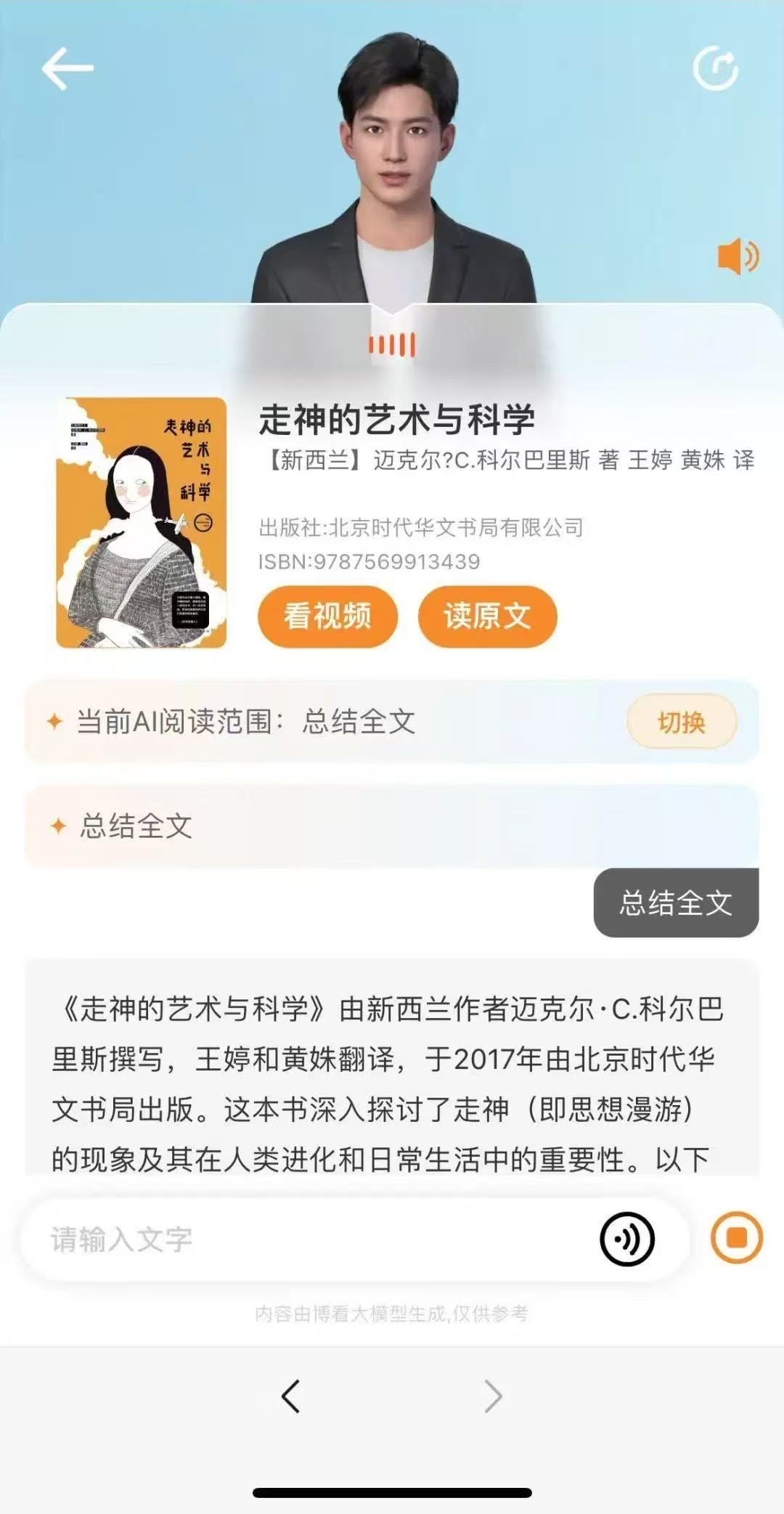784x1514 pixels.
Task: Tap 切换 to change the AI reading range
Action: (x=681, y=722)
